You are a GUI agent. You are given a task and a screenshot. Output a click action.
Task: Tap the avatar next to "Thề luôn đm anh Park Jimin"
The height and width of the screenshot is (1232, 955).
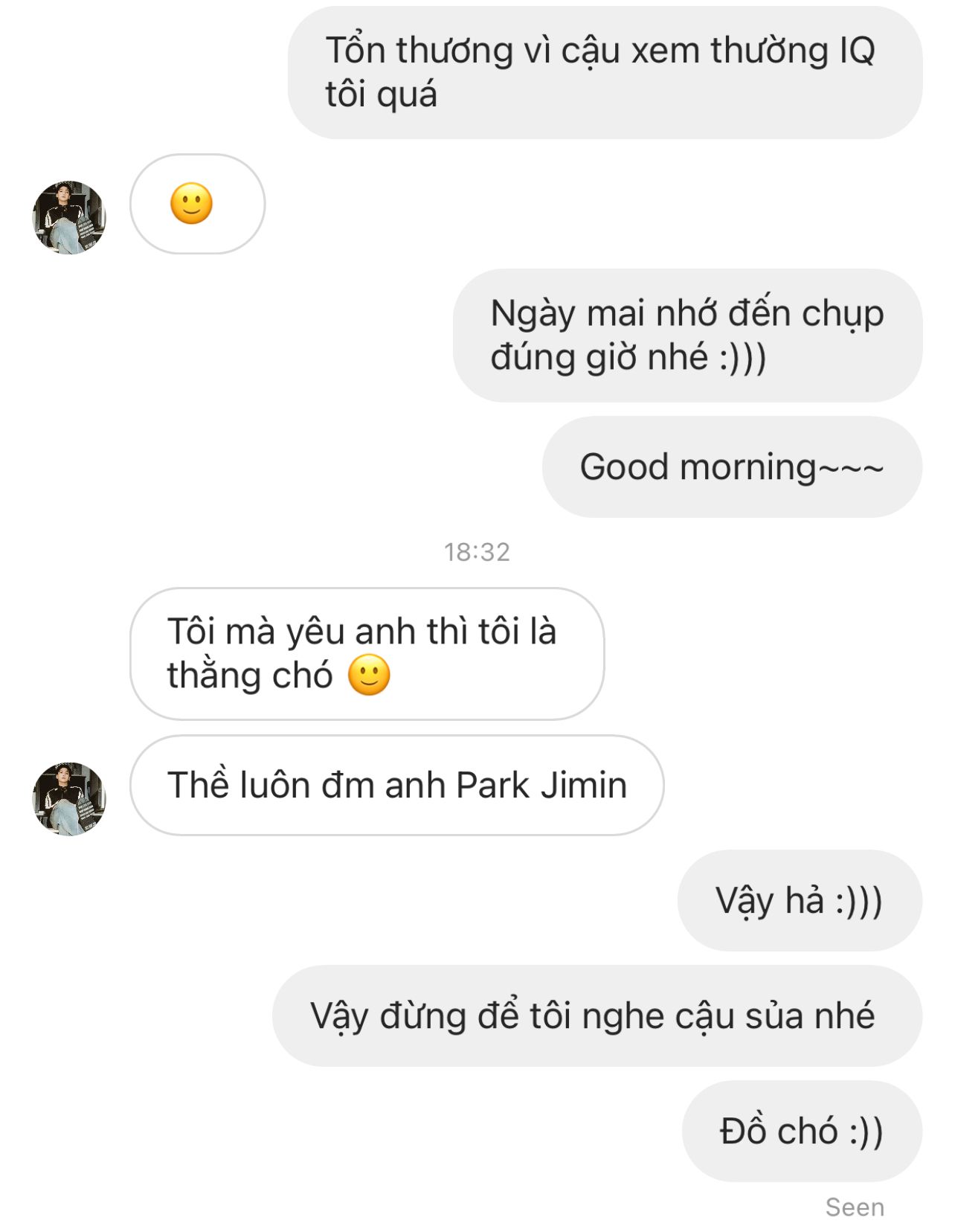[x=69, y=799]
